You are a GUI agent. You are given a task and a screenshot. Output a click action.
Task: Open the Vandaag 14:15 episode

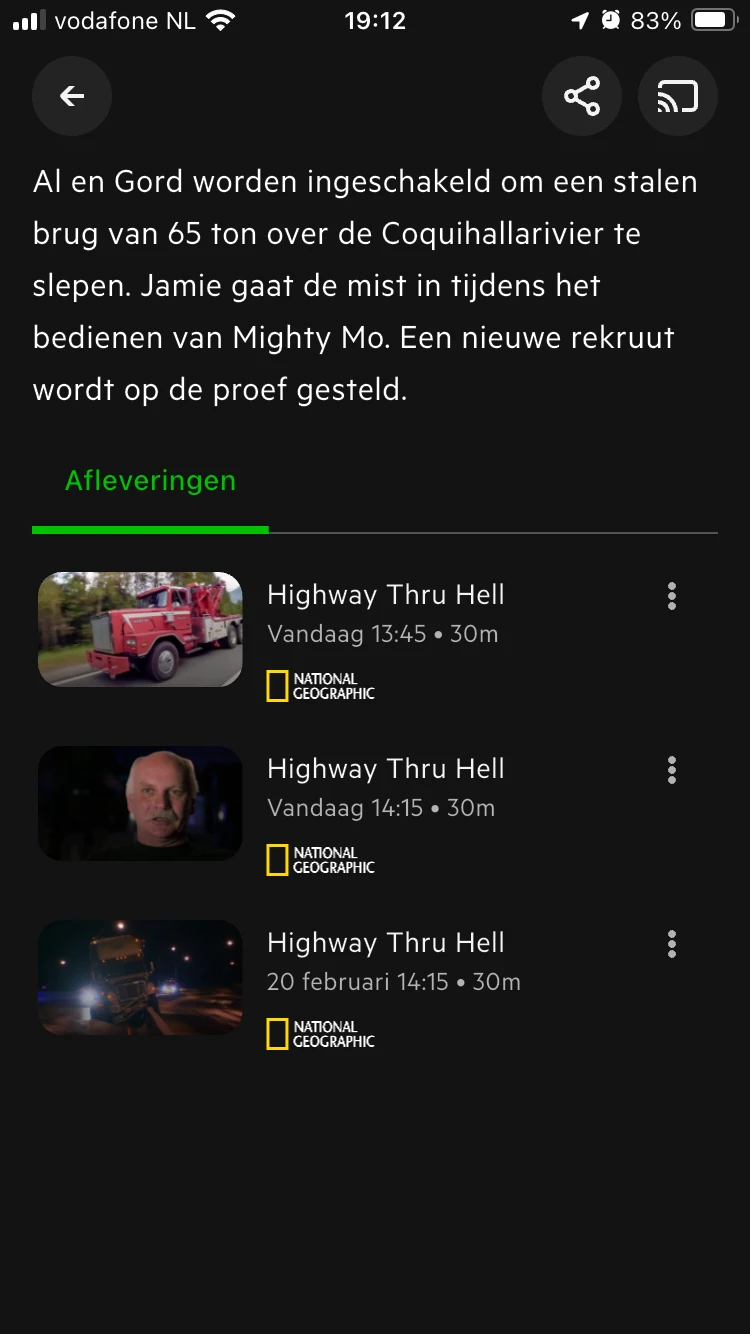point(385,786)
